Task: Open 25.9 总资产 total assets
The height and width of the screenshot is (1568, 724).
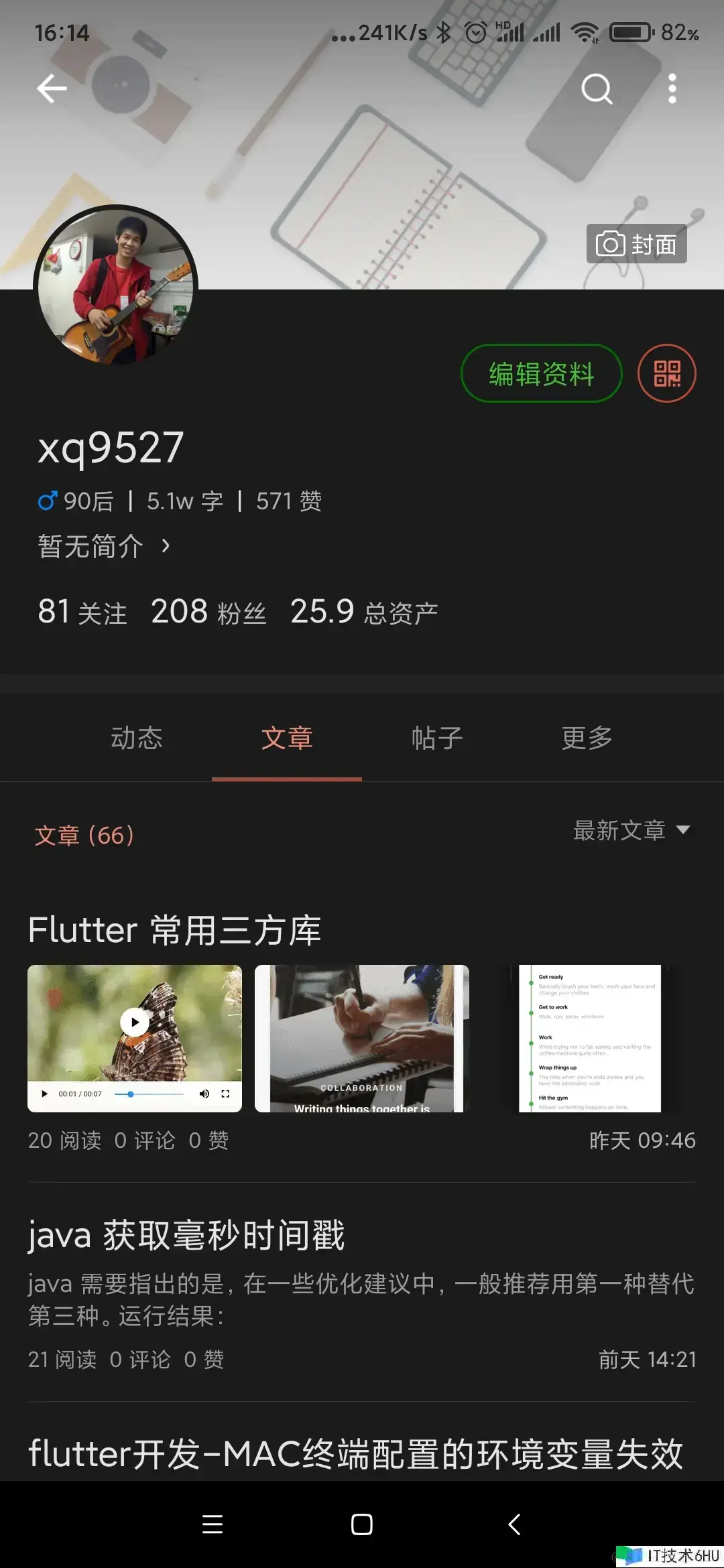Action: (363, 612)
